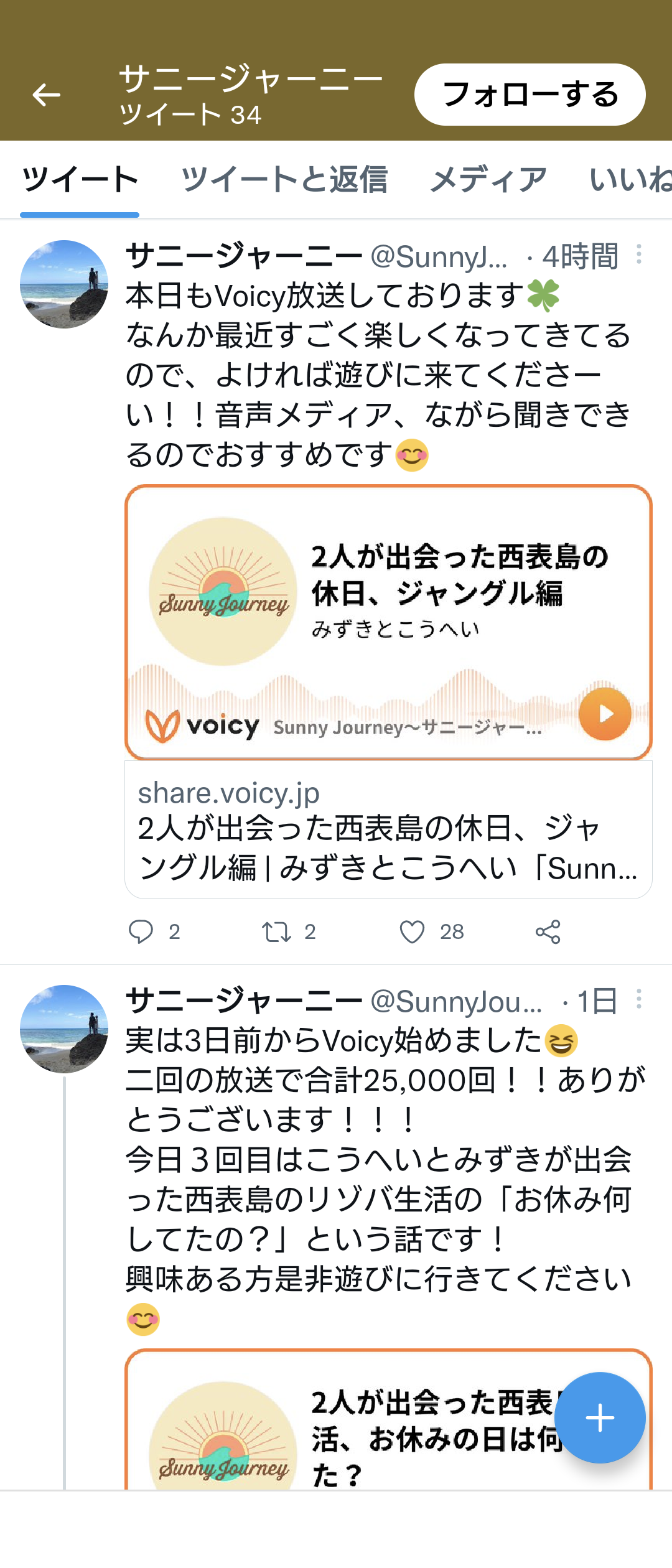Compose a new tweet with the plus button
This screenshot has width=672, height=1568.
click(600, 1417)
